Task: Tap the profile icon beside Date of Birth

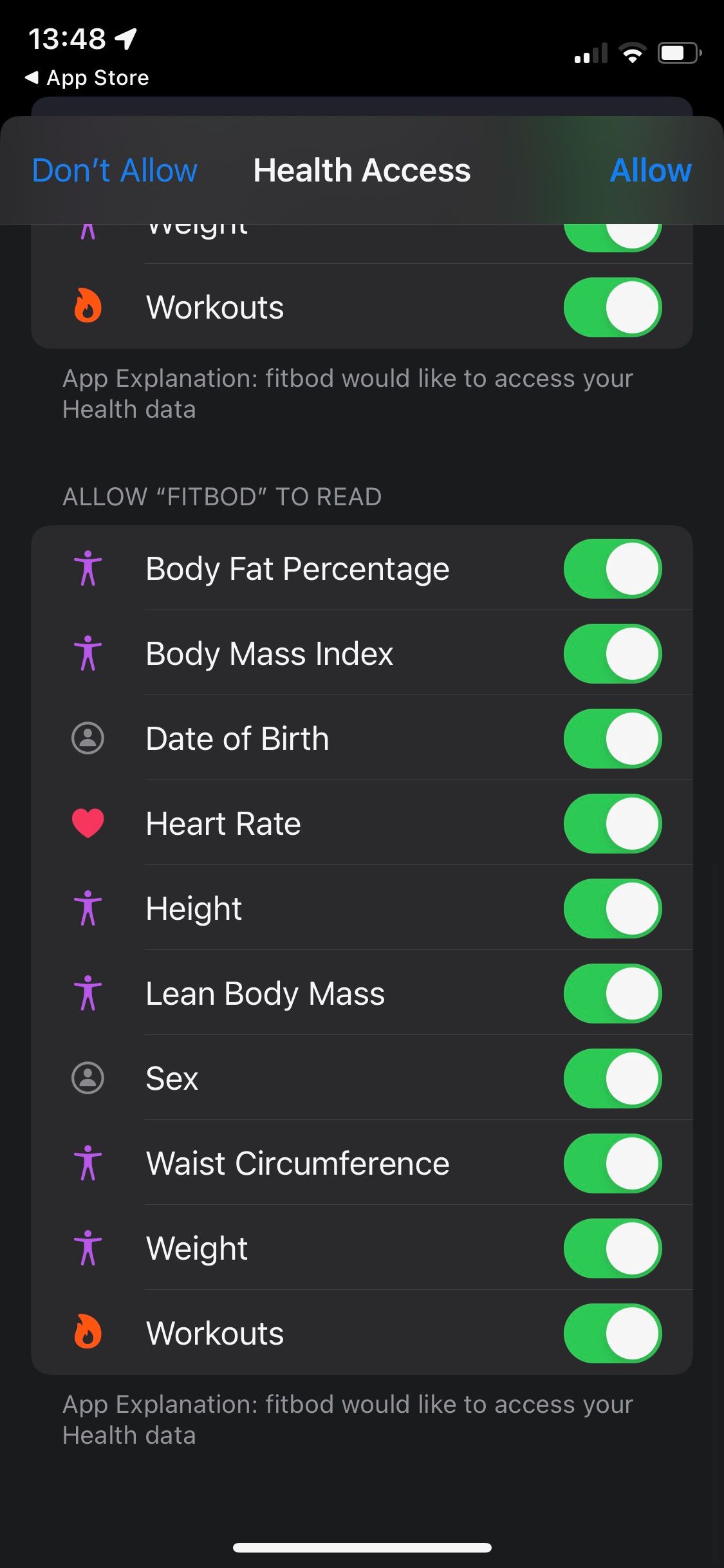Action: coord(87,738)
